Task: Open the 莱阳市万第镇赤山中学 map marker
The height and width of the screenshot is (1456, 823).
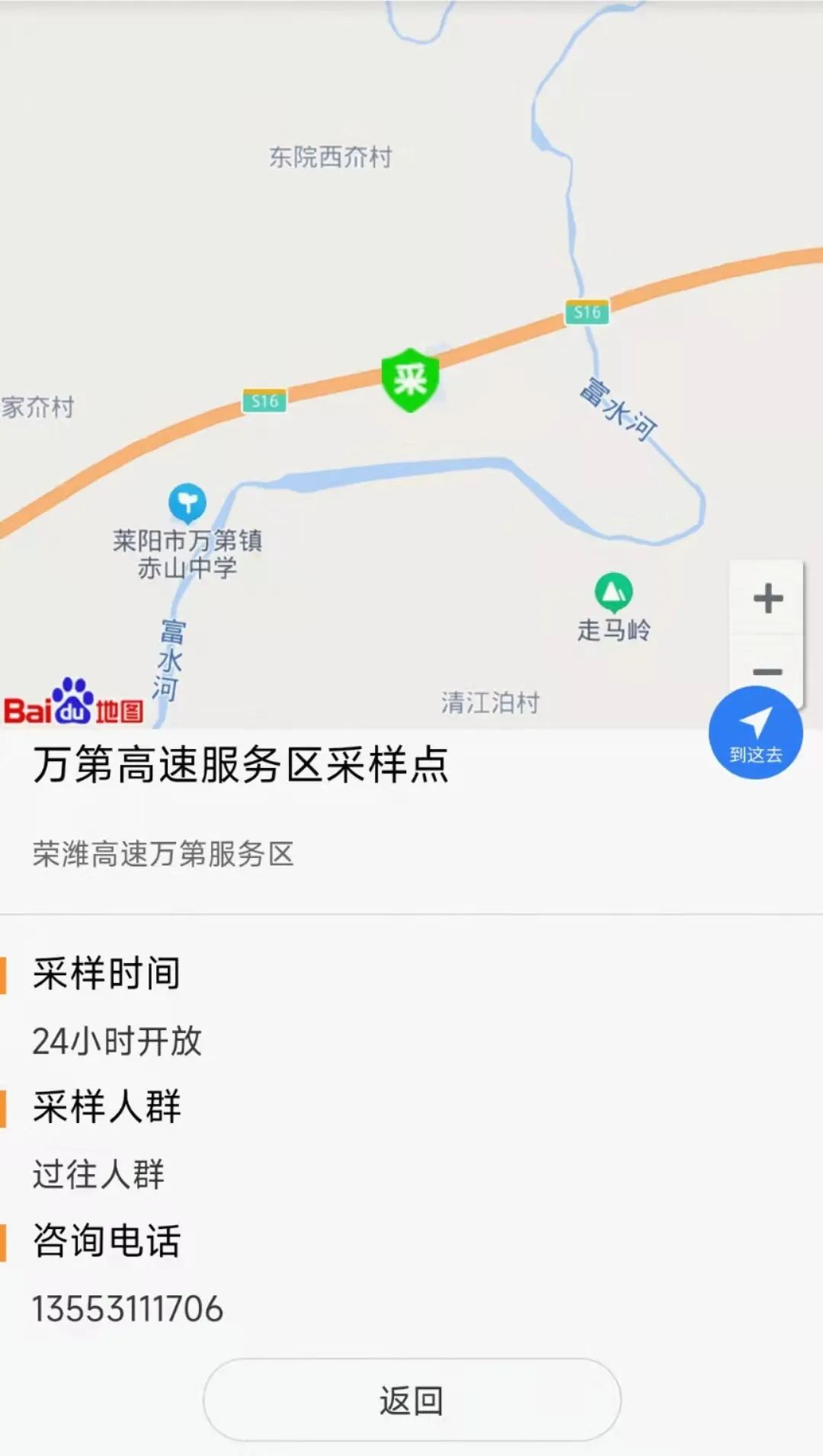Action: (187, 503)
